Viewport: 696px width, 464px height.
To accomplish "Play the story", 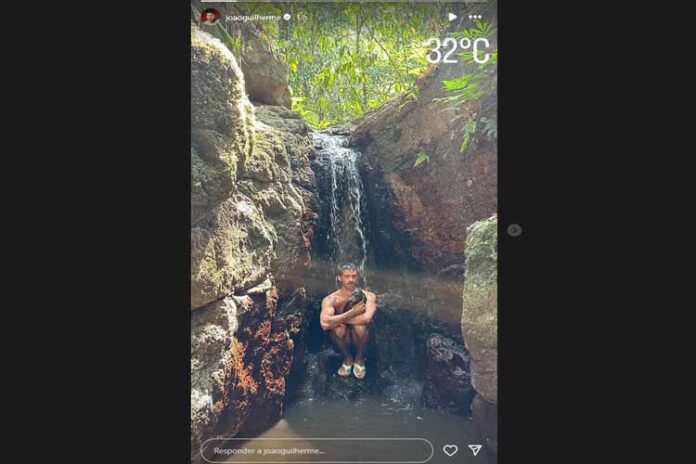I will pos(452,17).
